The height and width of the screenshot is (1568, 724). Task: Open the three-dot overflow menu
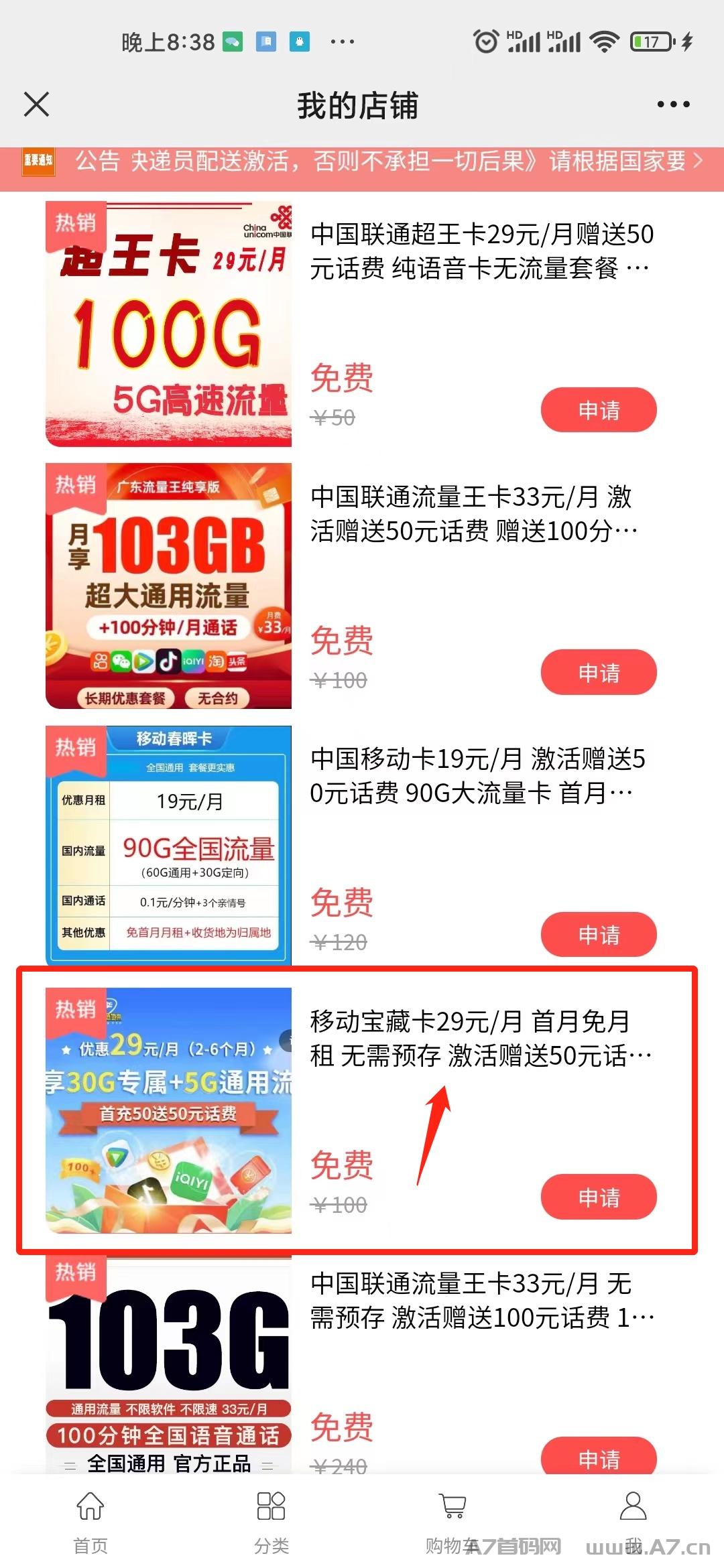(673, 105)
